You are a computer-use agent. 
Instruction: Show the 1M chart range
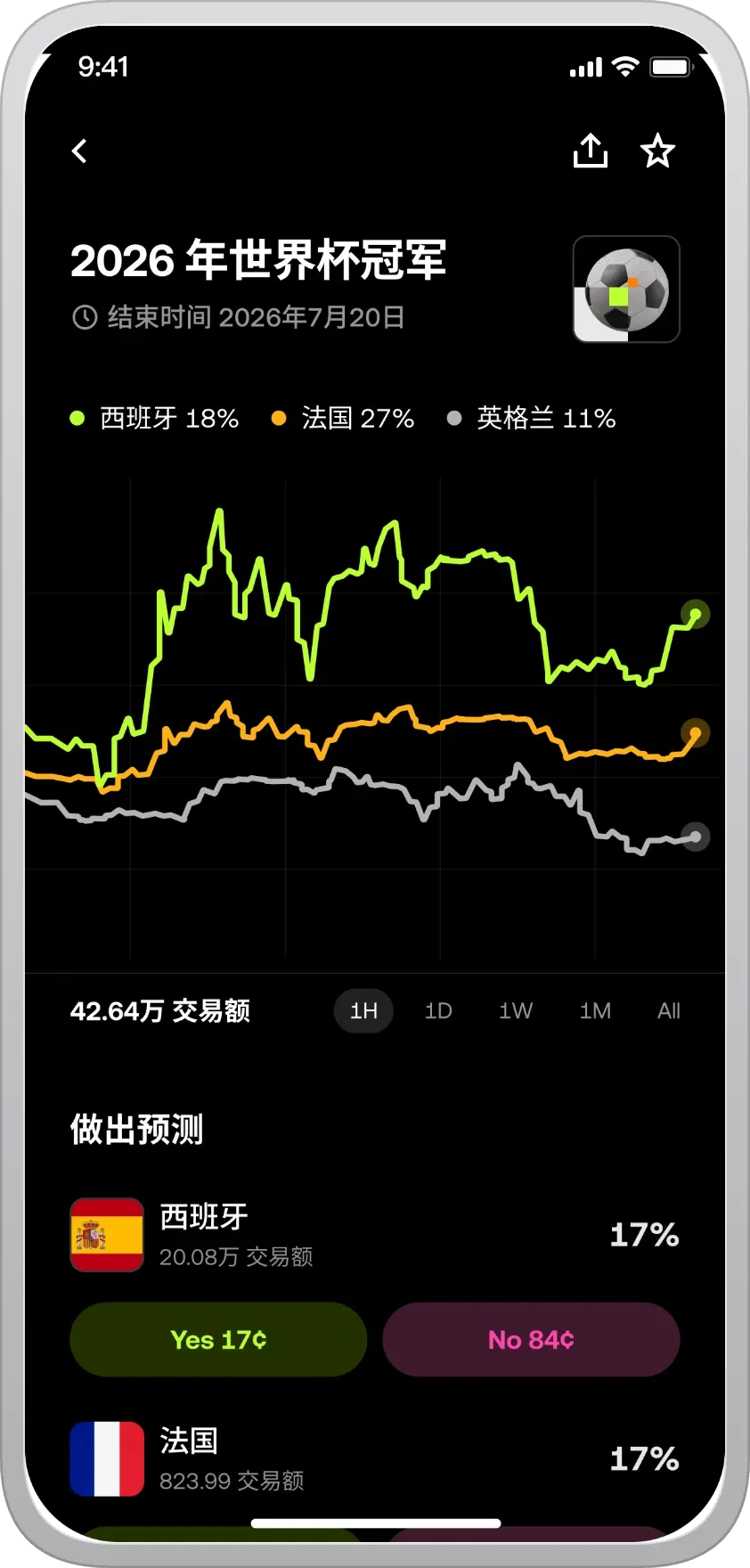(595, 1011)
